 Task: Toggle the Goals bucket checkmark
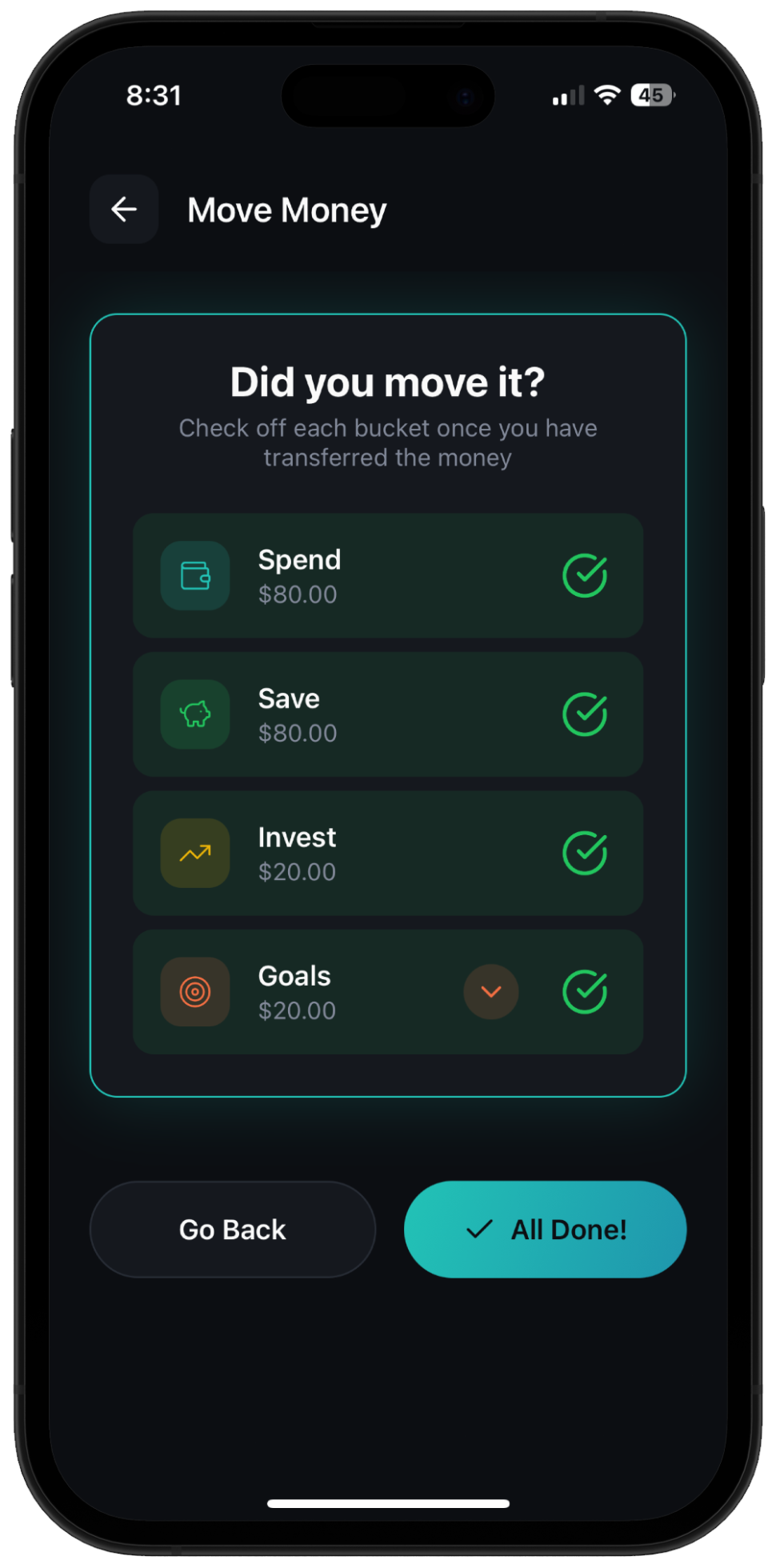click(x=585, y=992)
